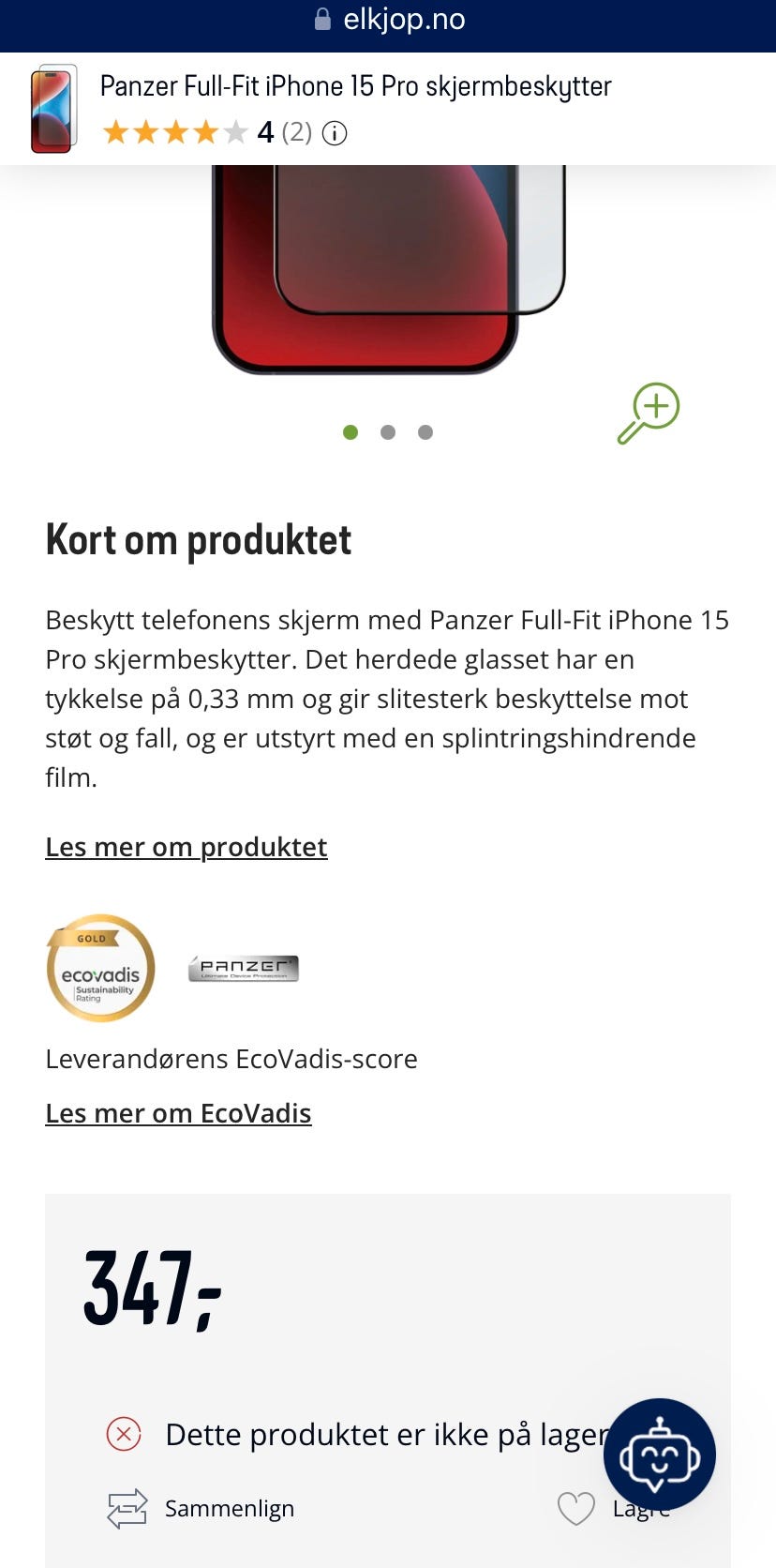
Task: Click the fourth star in the rating
Action: coord(207,131)
